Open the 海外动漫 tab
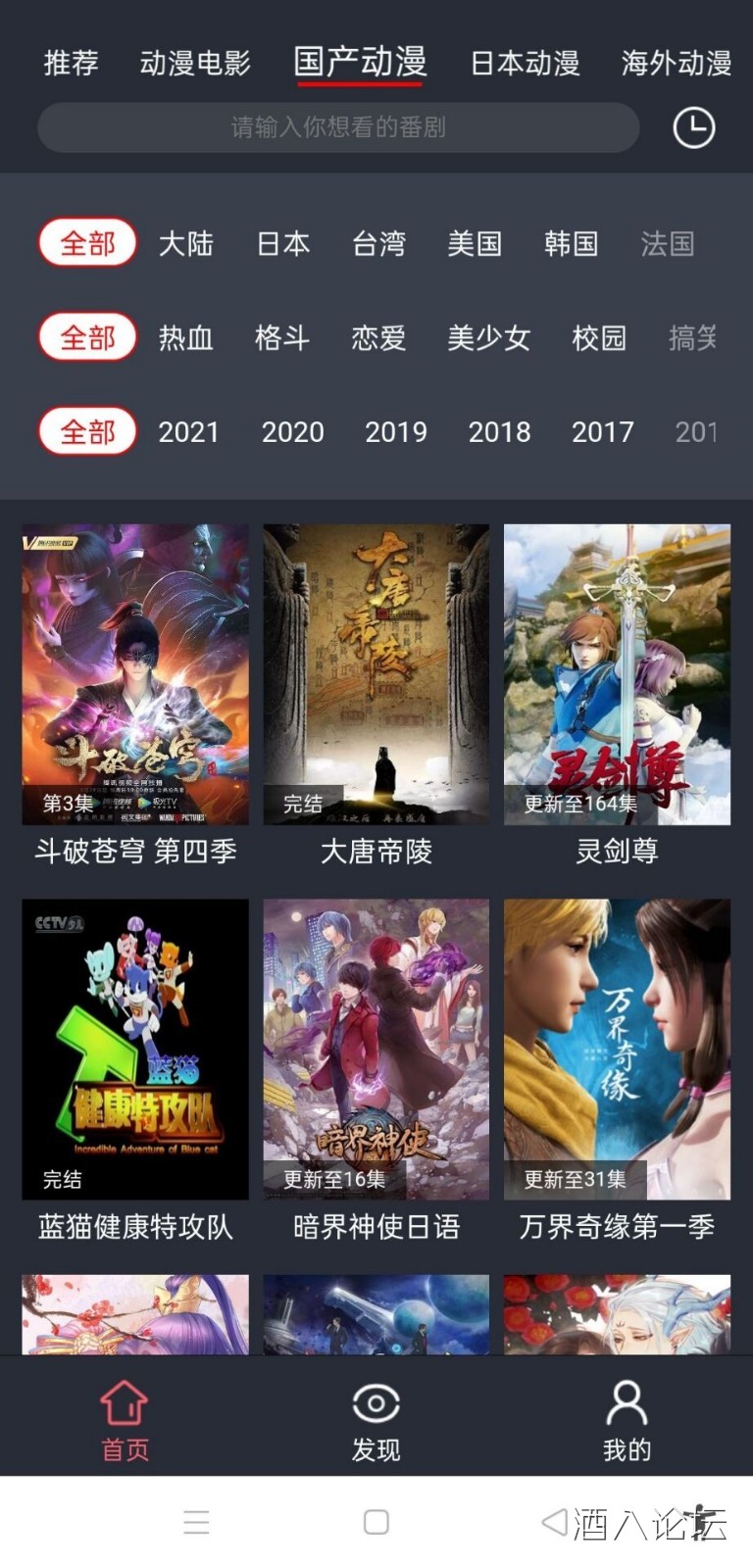Screen dimensions: 753x1568 click(x=677, y=63)
